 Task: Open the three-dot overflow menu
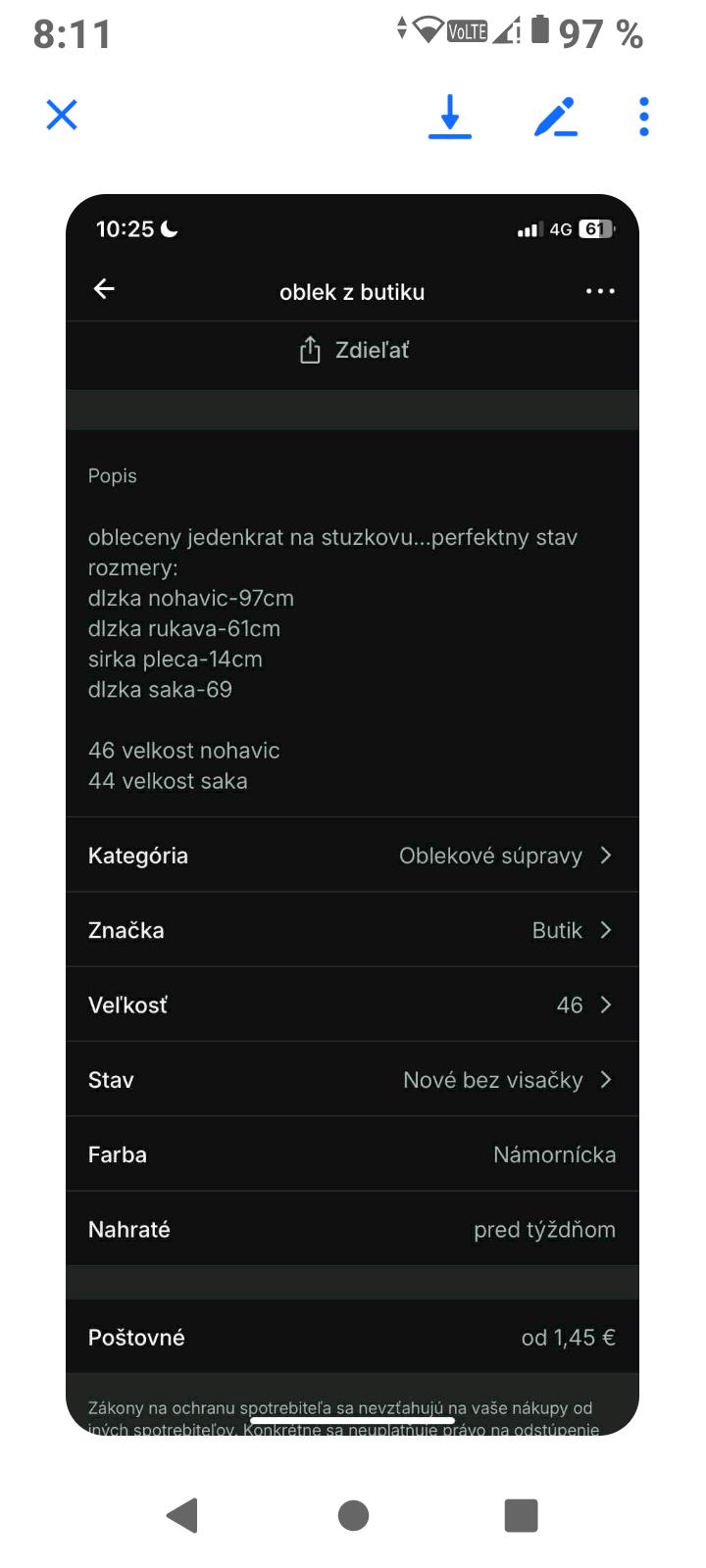pyautogui.click(x=643, y=117)
